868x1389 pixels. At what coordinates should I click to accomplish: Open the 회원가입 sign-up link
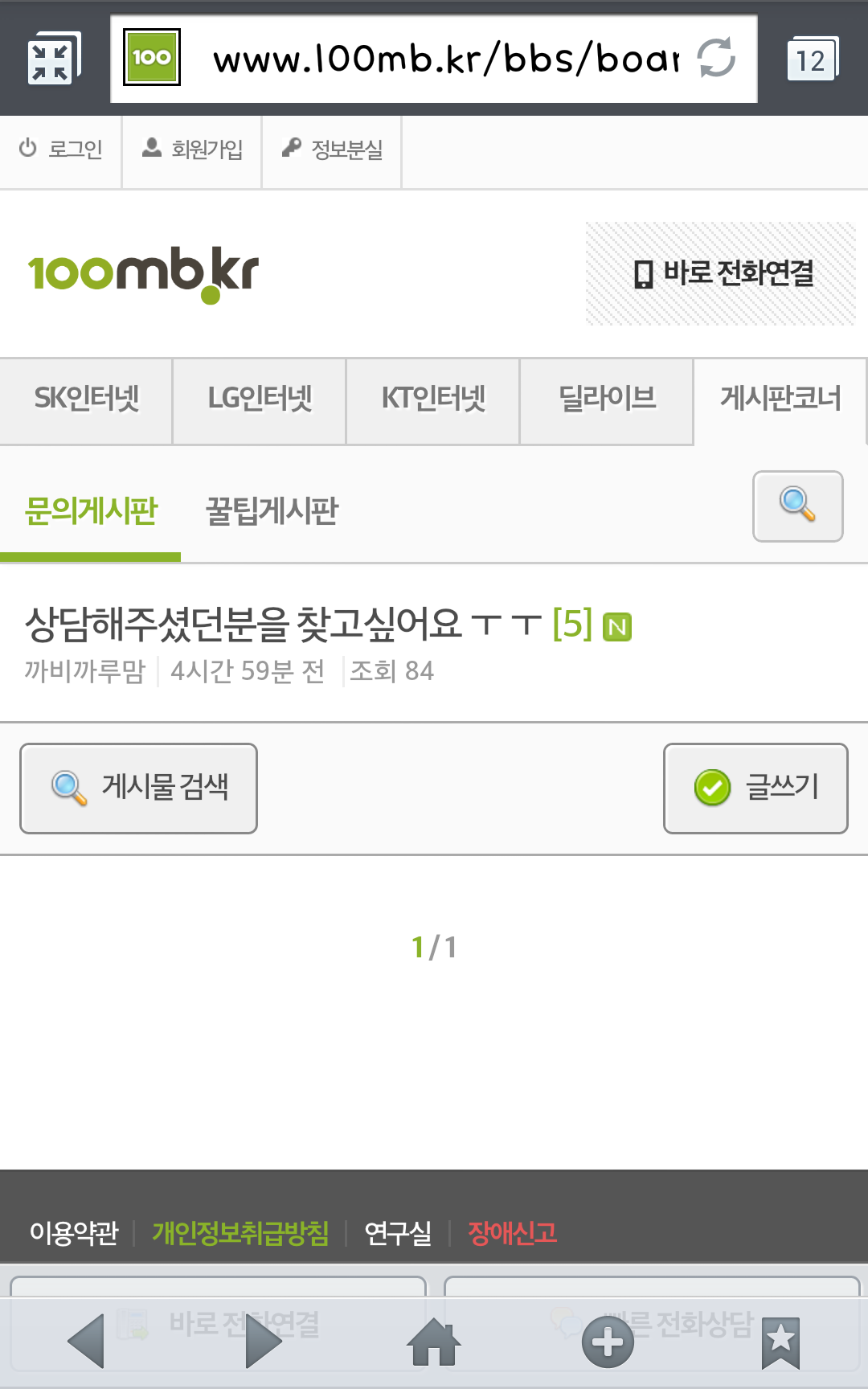(192, 150)
